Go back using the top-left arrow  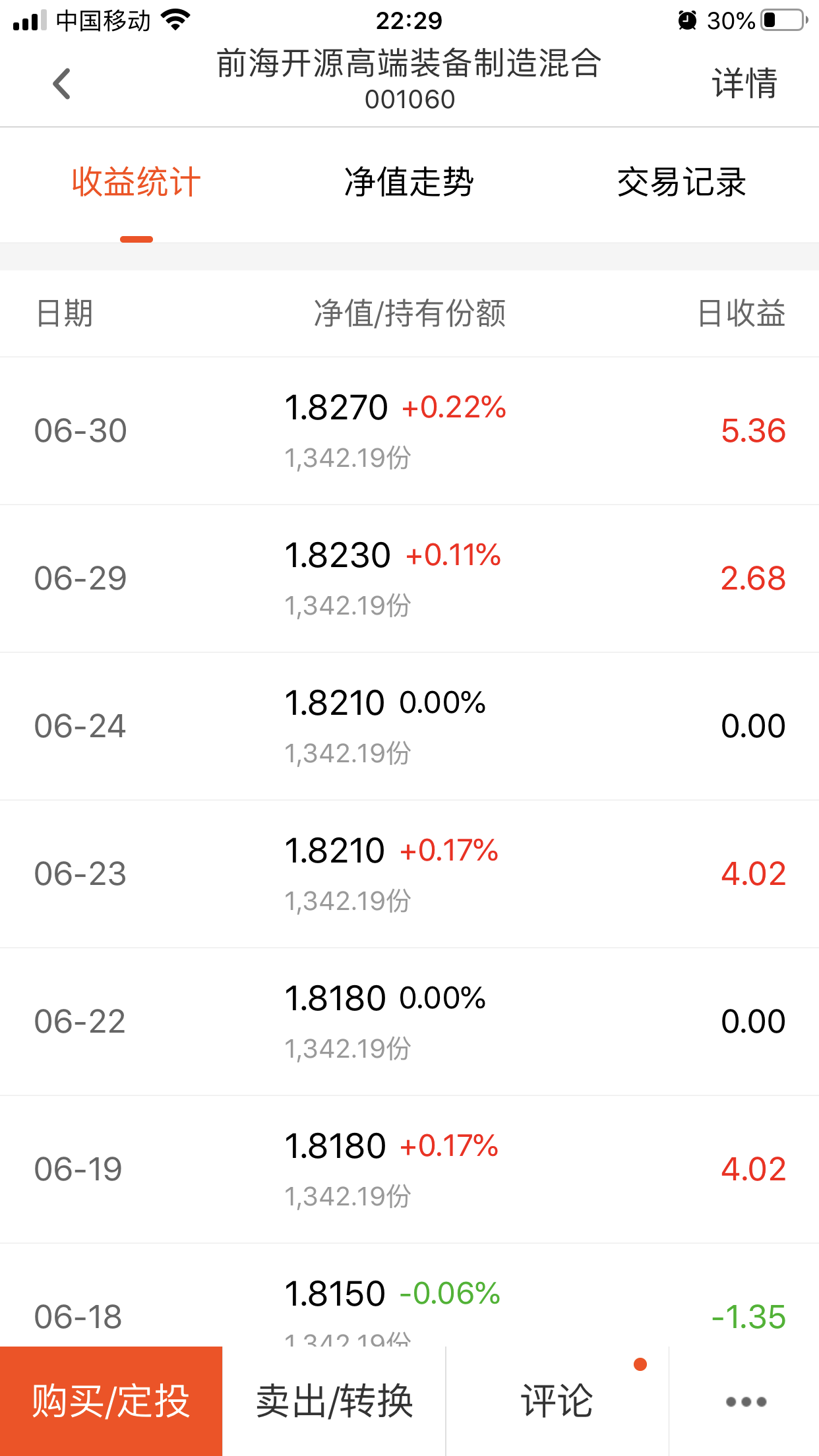62,84
